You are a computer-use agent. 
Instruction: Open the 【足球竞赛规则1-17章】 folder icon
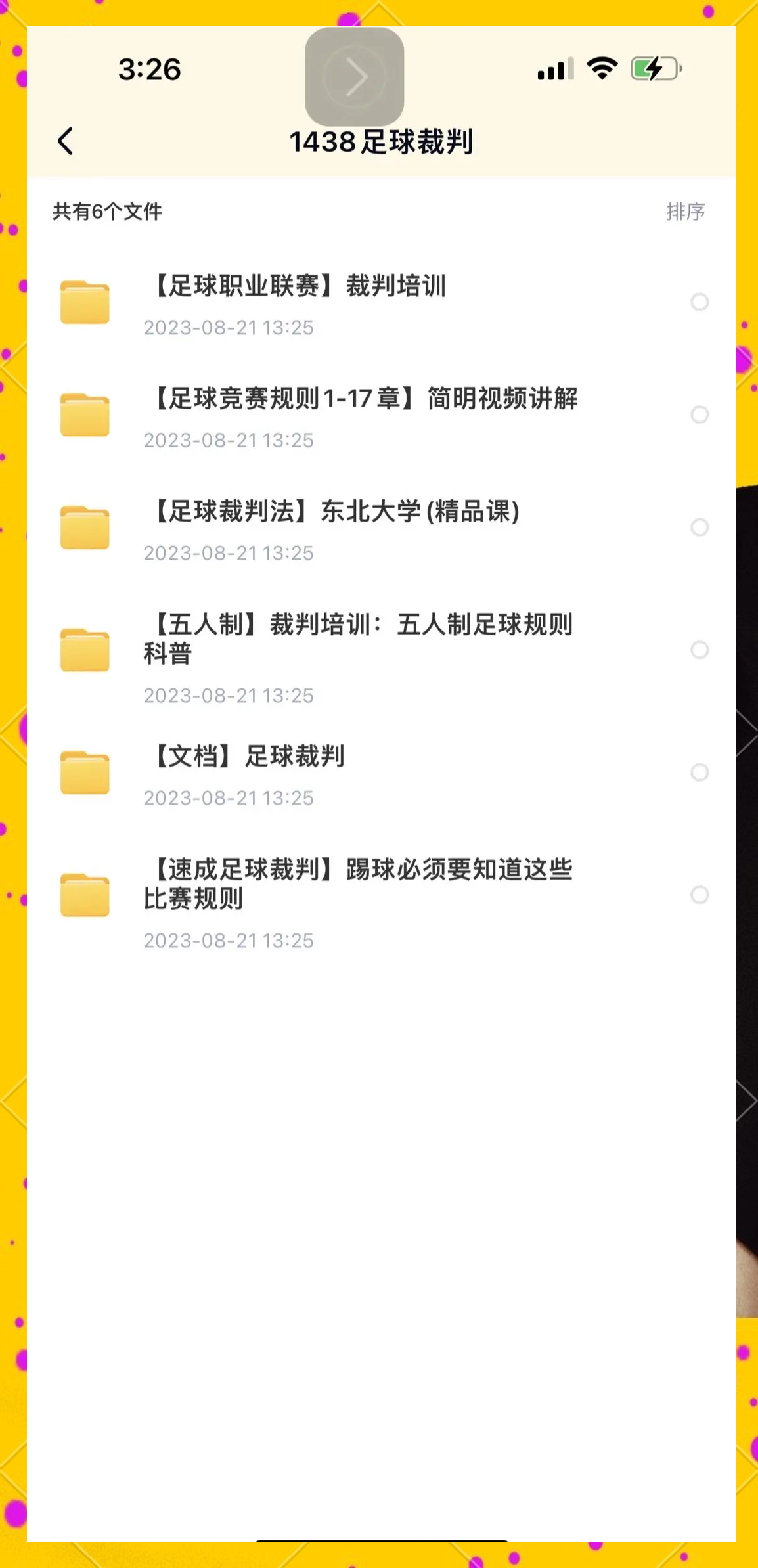coord(85,416)
